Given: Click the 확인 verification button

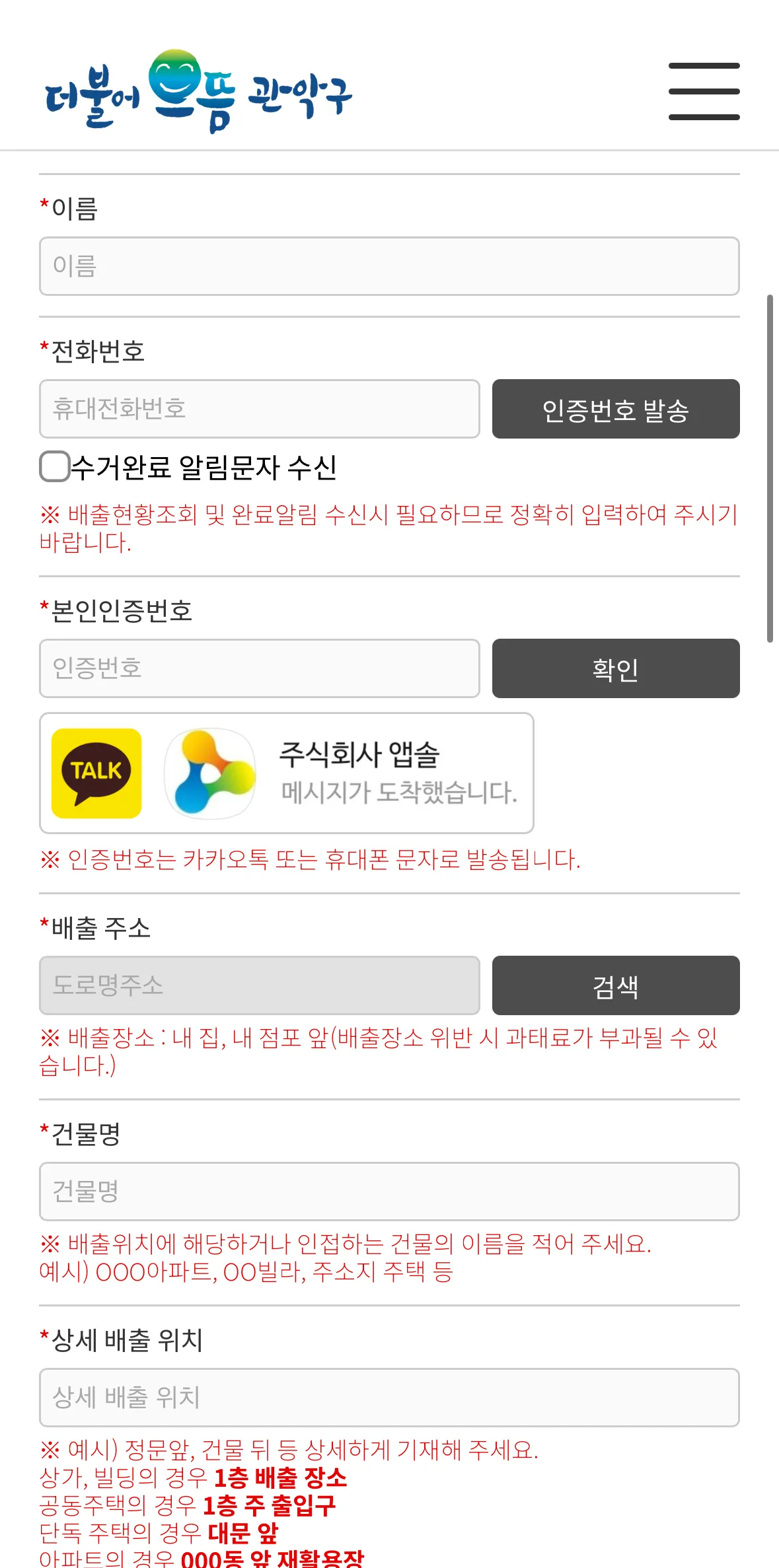Looking at the screenshot, I should click(x=614, y=668).
